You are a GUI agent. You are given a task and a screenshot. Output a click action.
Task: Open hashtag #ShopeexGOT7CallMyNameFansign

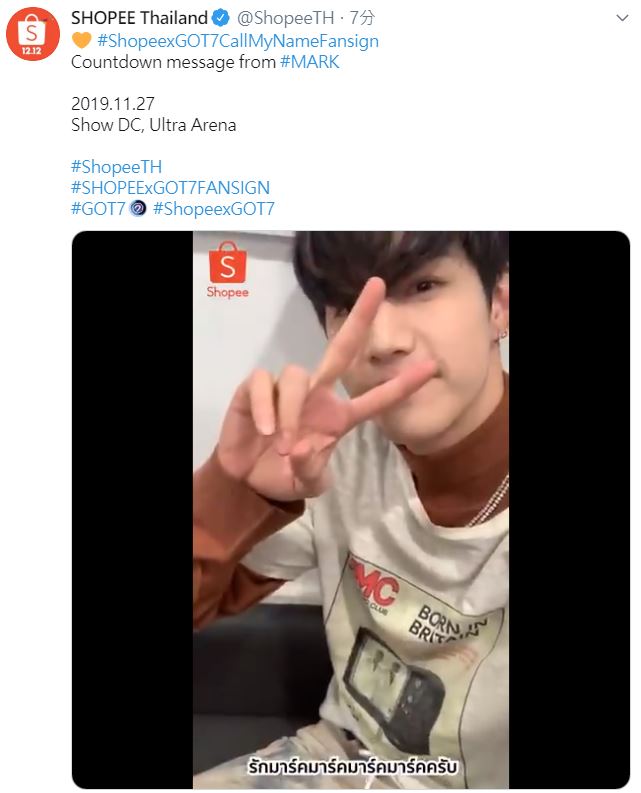click(x=237, y=41)
